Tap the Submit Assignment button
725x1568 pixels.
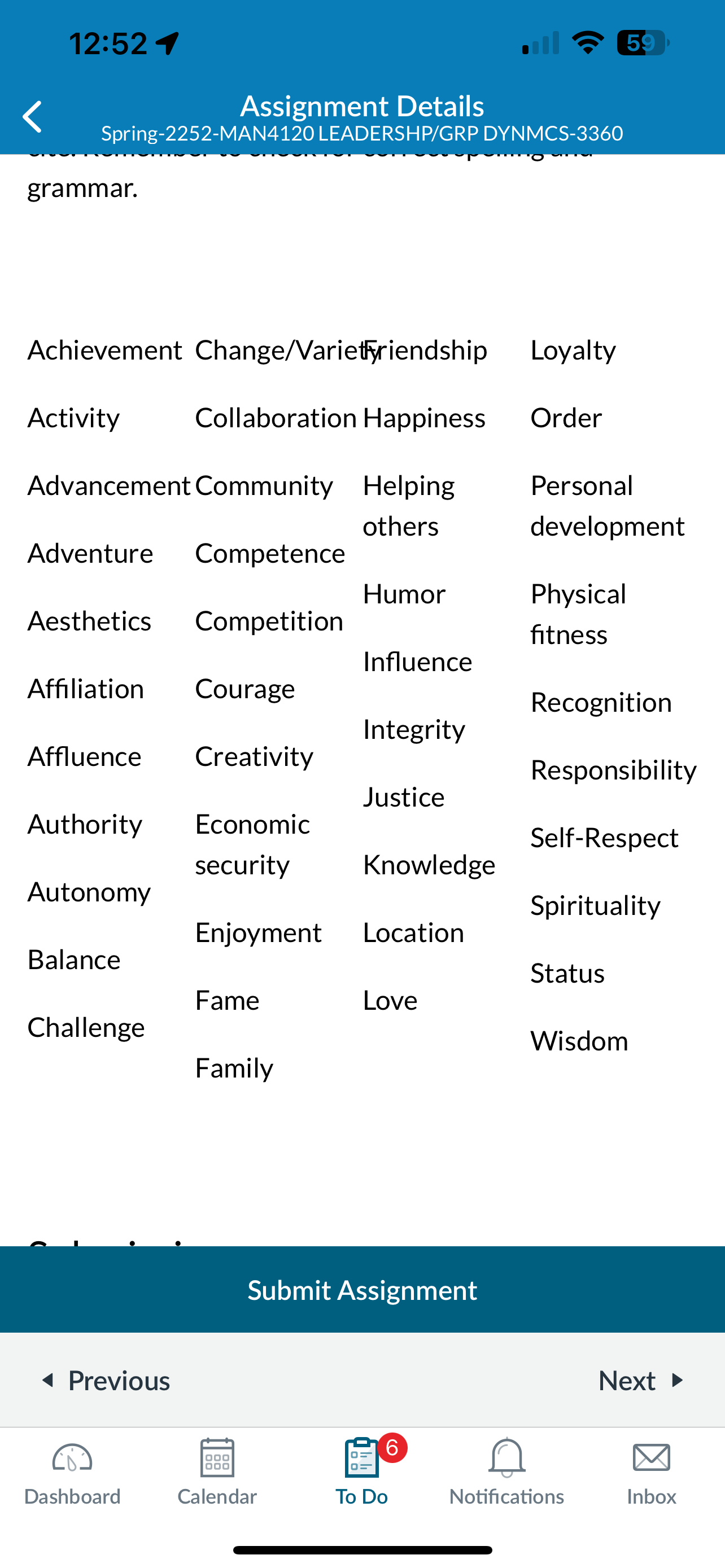click(x=362, y=1290)
